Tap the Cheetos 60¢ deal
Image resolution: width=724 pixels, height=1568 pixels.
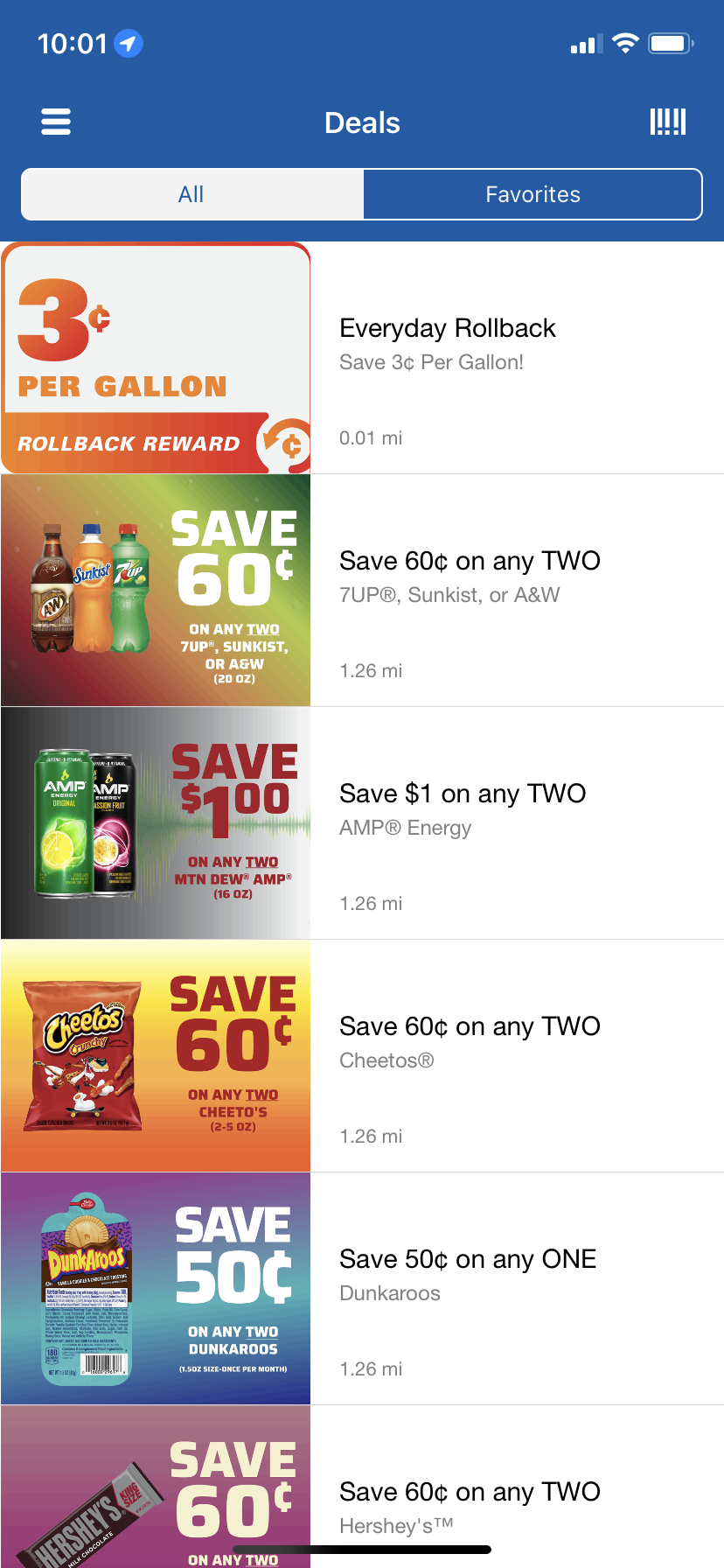point(362,1056)
